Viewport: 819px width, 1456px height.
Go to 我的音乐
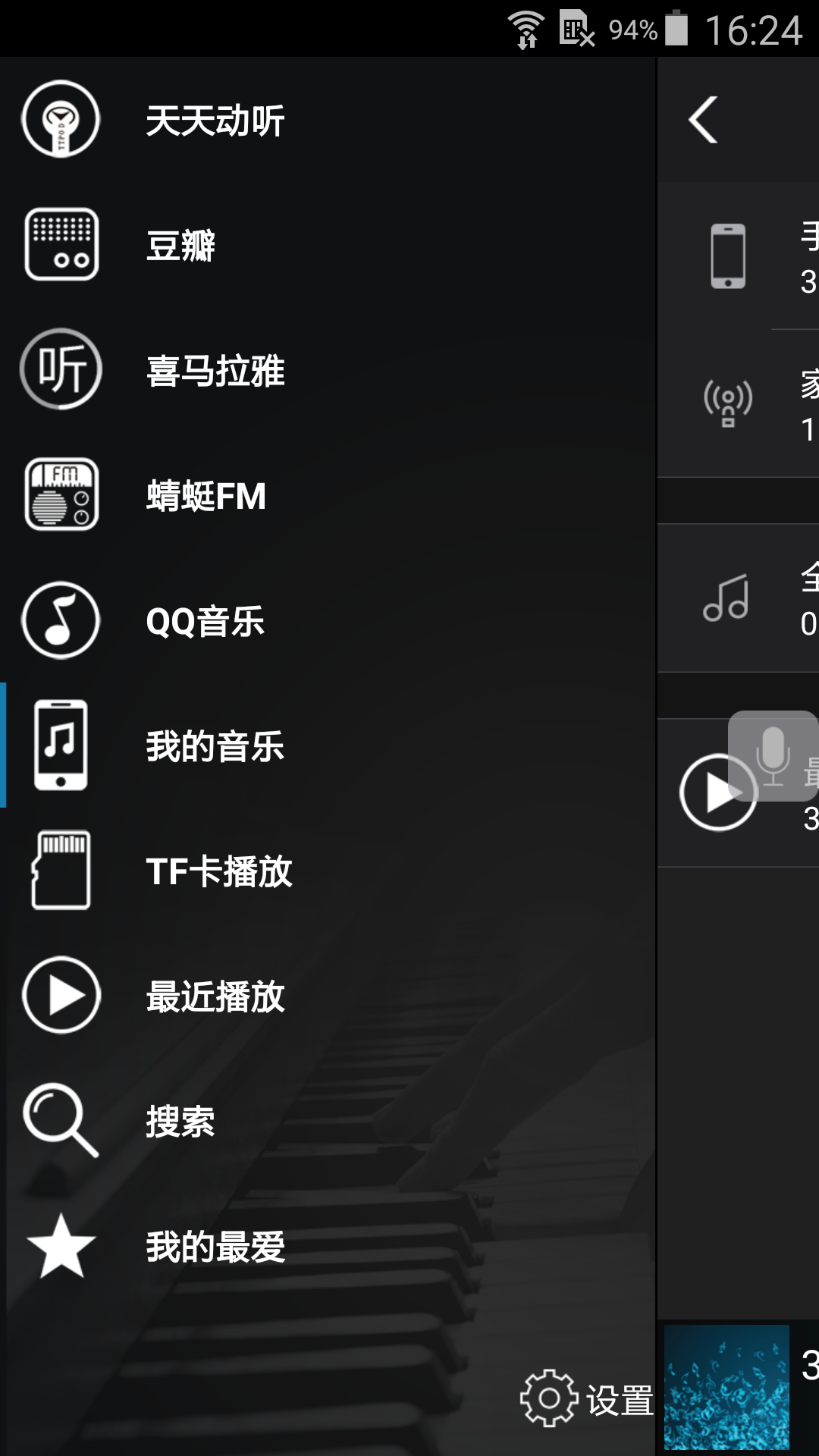click(215, 746)
